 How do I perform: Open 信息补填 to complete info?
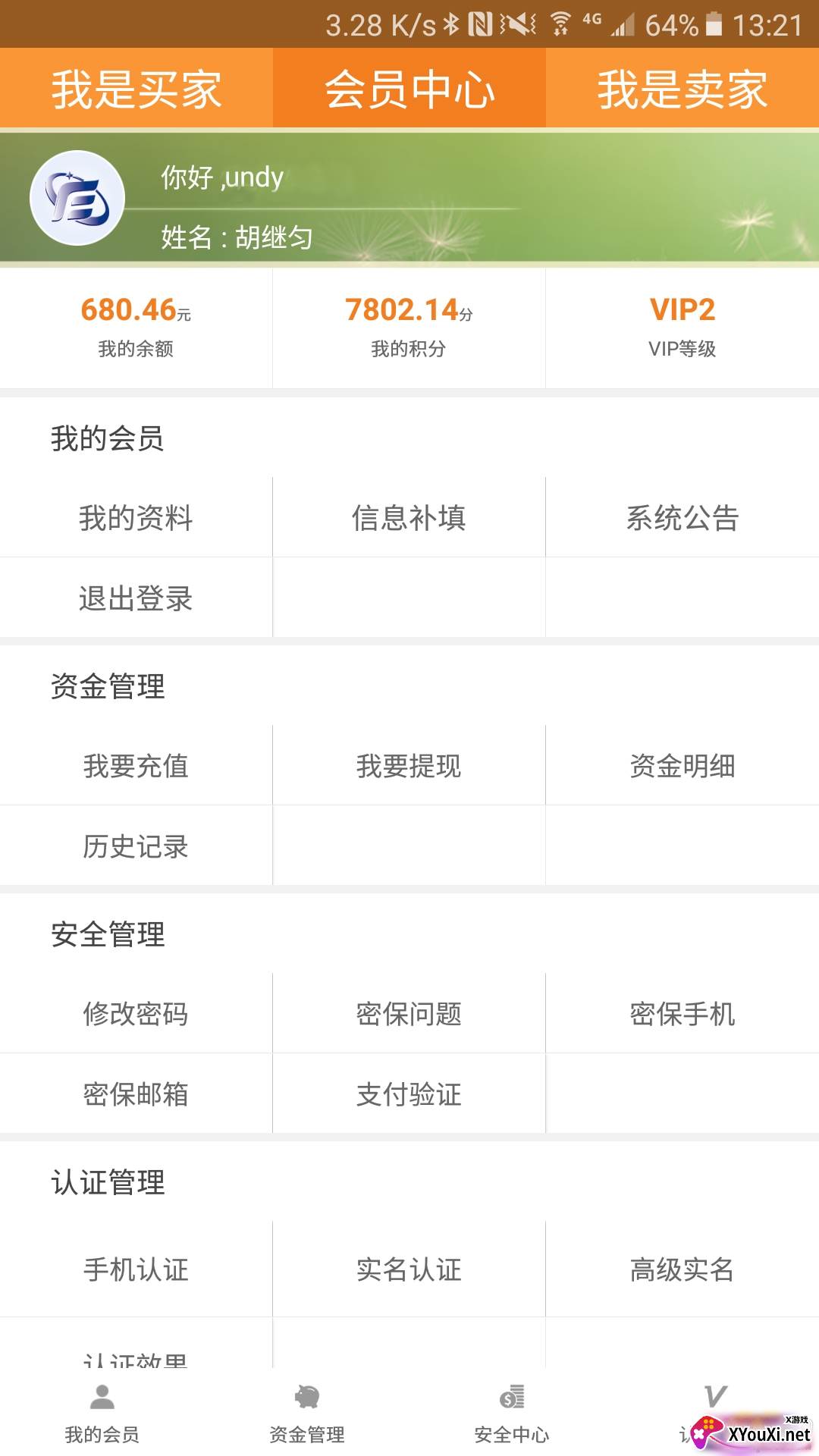tap(409, 518)
